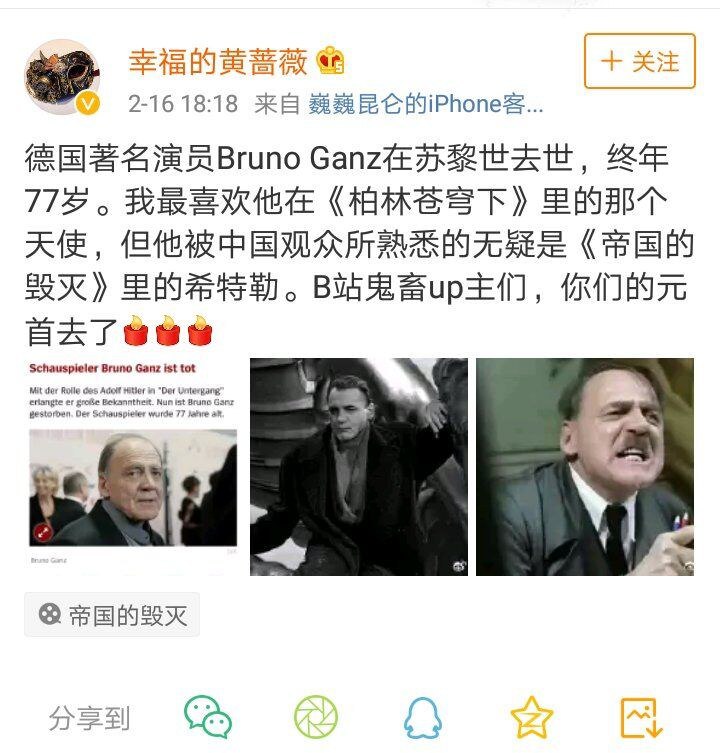Save the post as an image
This screenshot has height=753, width=720.
pos(639,716)
